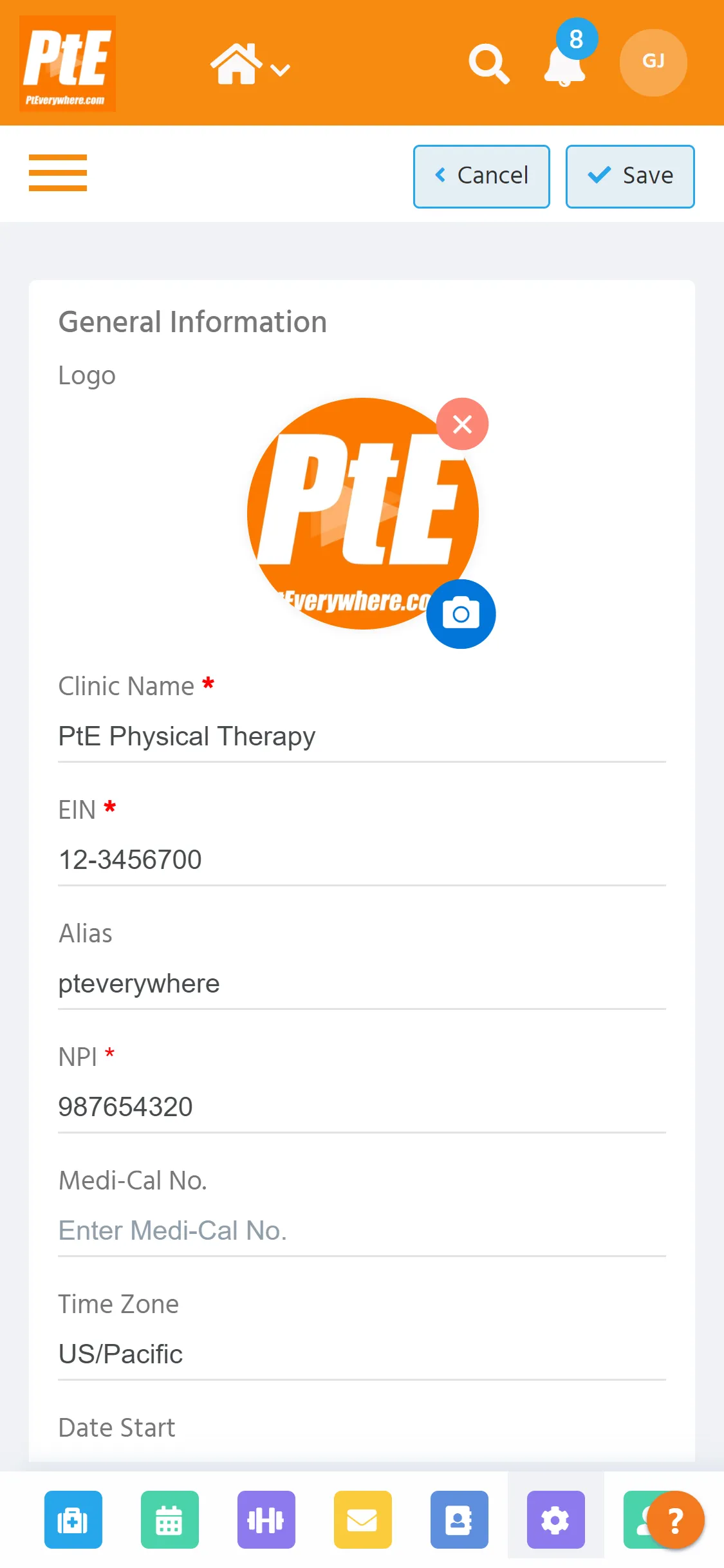The width and height of the screenshot is (724, 1568).
Task: Remove the clinic logo image
Action: [x=462, y=424]
